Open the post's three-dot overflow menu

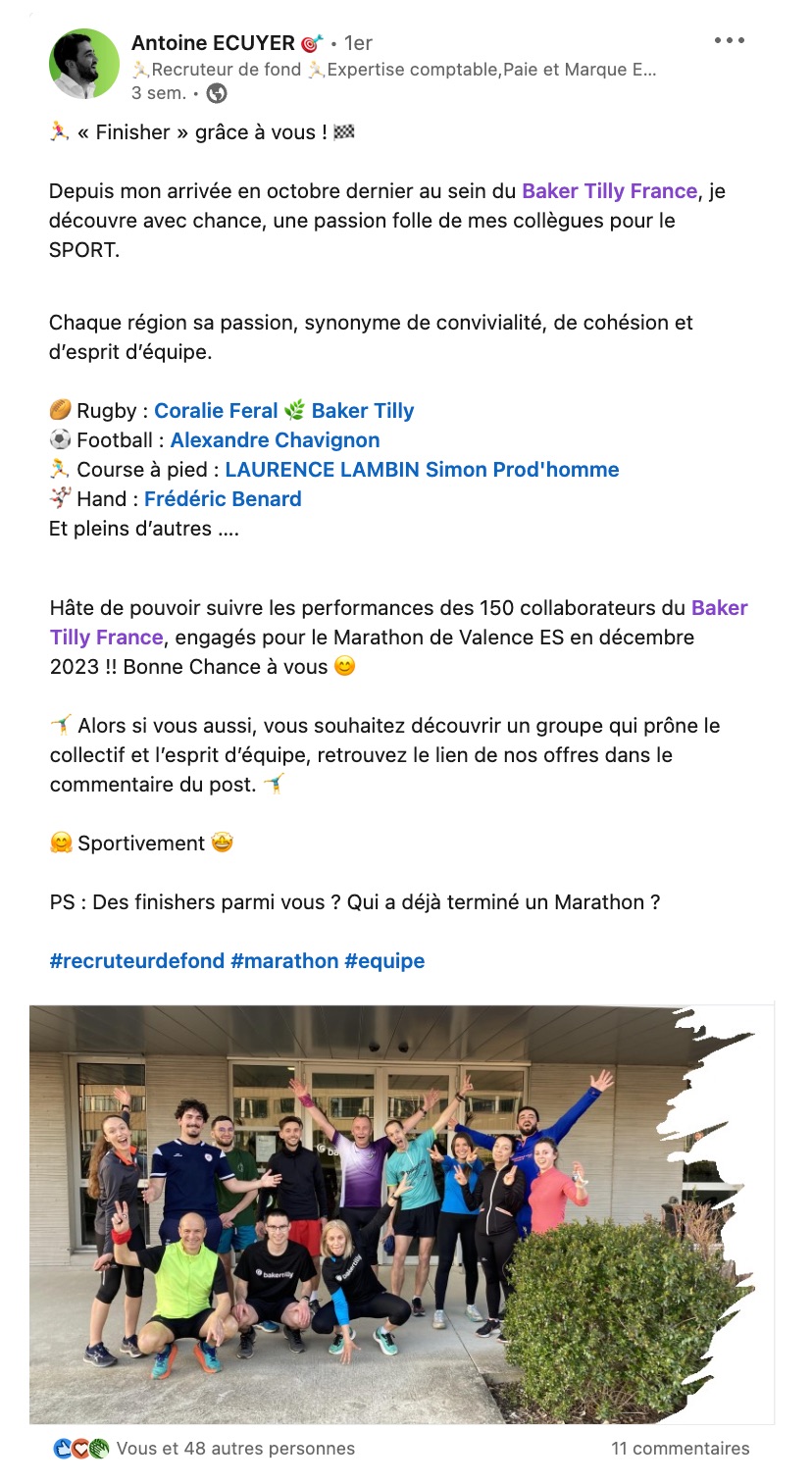pyautogui.click(x=730, y=41)
